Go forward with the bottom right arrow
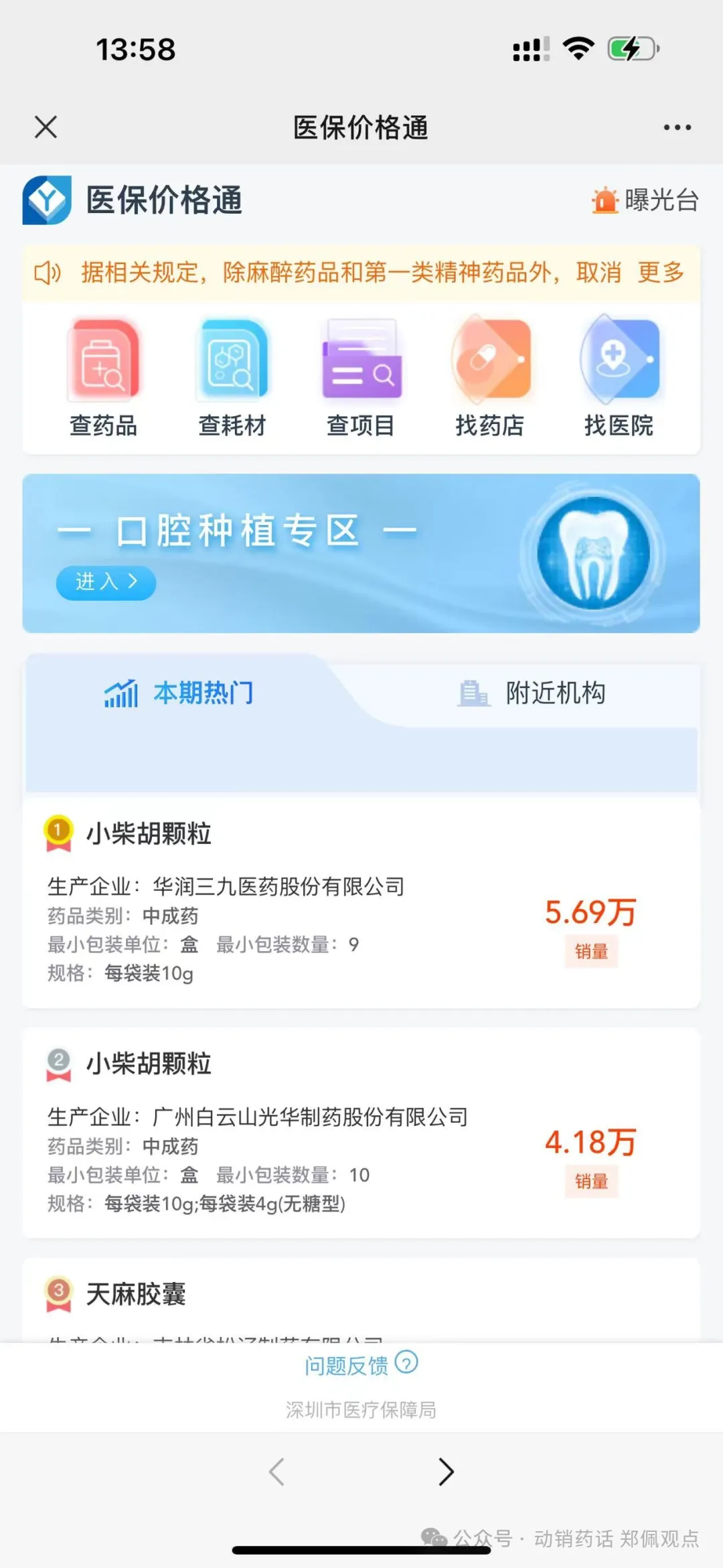Viewport: 723px width, 1568px height. point(446,1472)
